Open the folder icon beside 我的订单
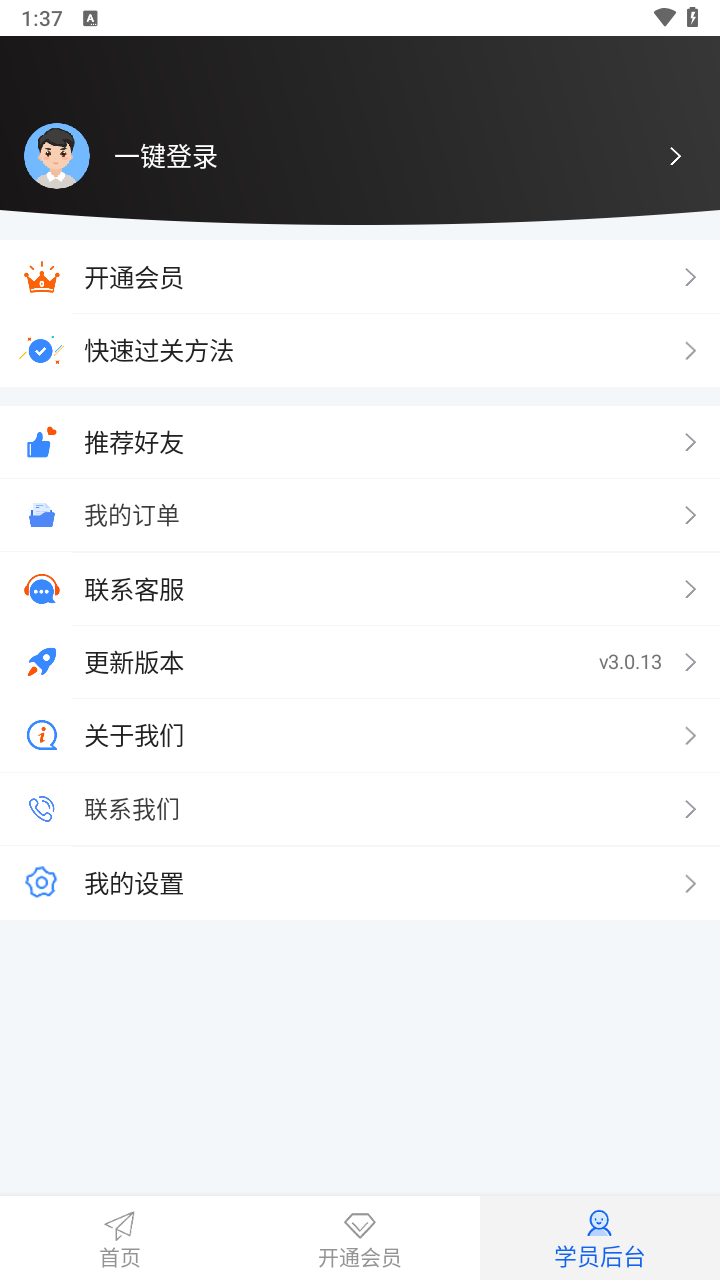Viewport: 720px width, 1280px height. click(40, 515)
